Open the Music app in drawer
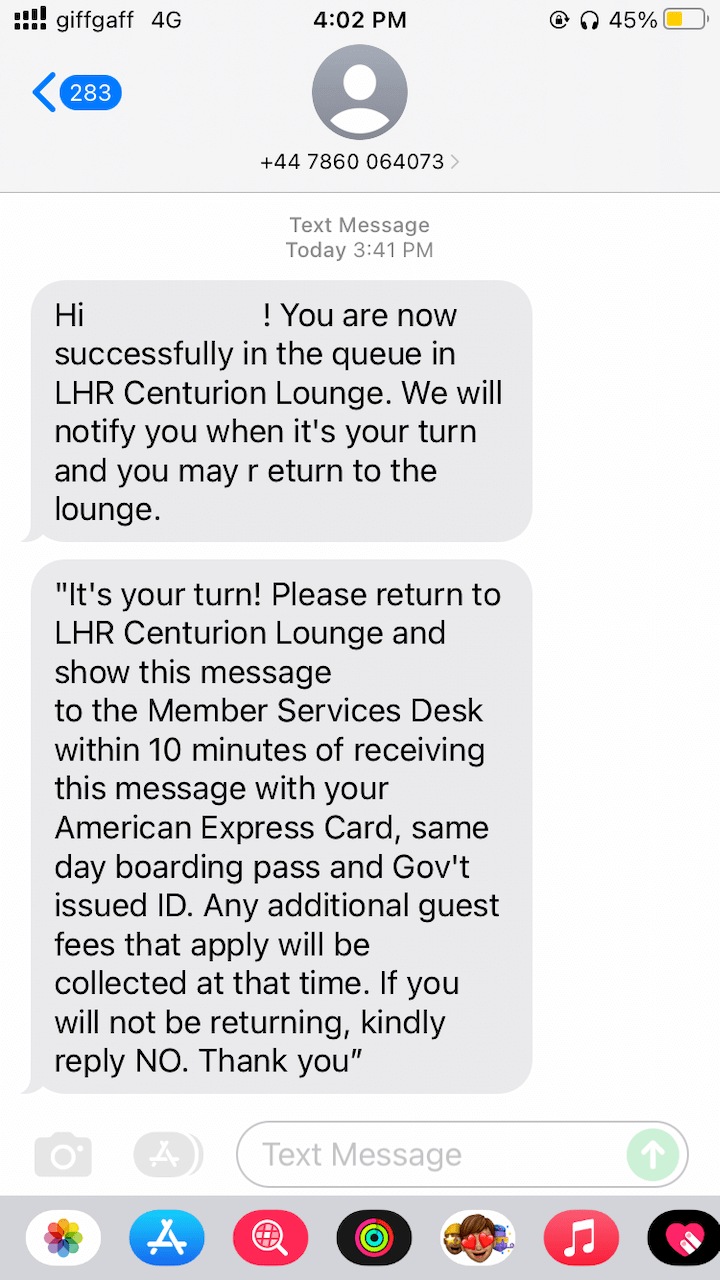The image size is (720, 1280). click(582, 1238)
